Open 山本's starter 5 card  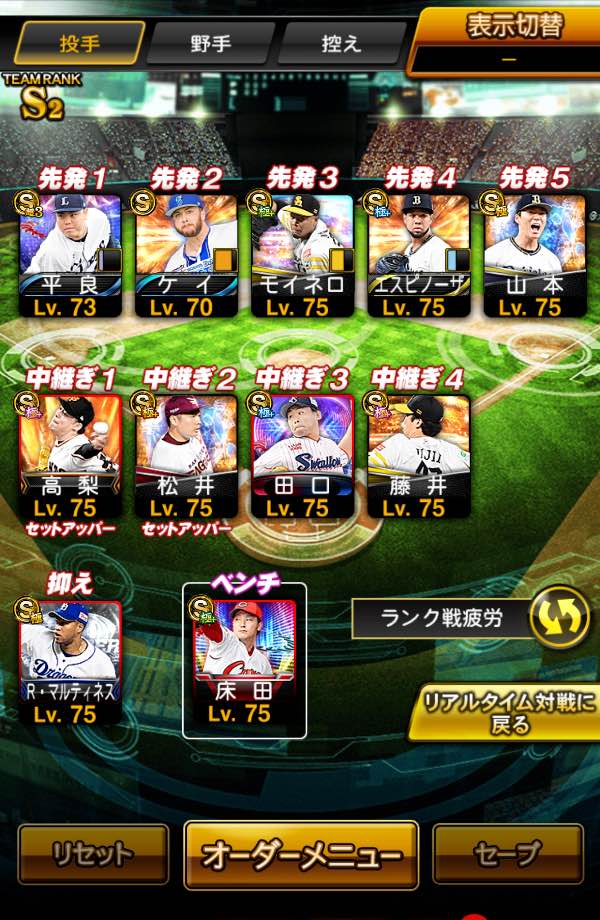pos(534,255)
